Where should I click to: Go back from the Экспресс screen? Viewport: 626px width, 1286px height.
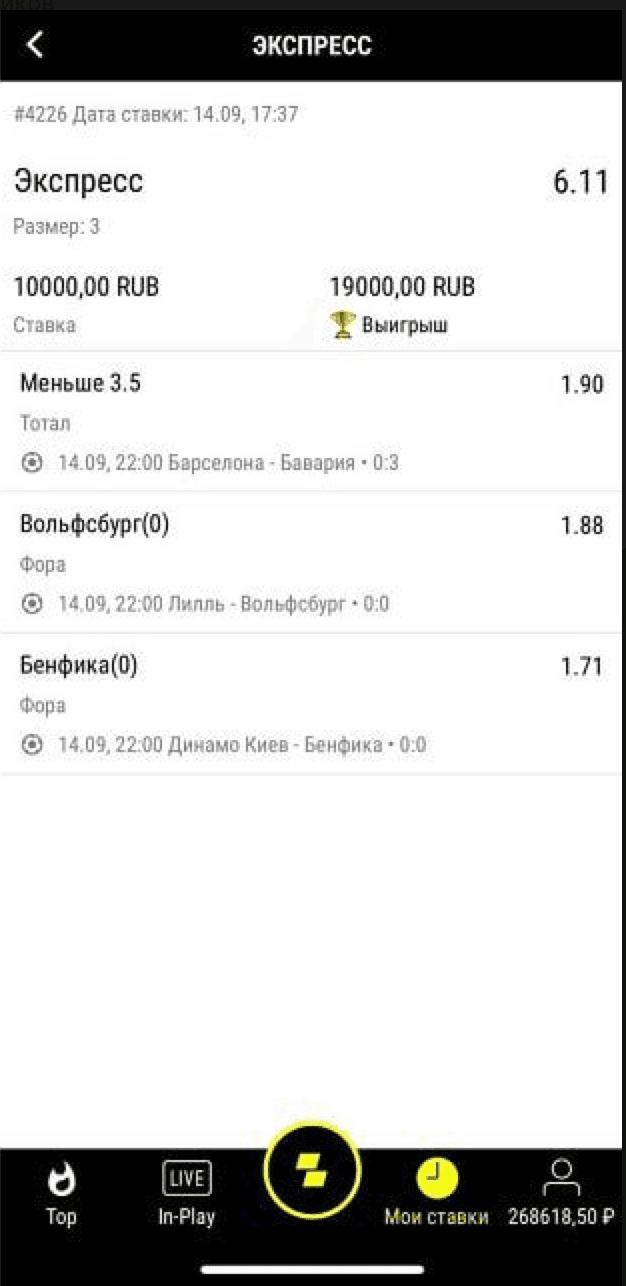point(35,44)
